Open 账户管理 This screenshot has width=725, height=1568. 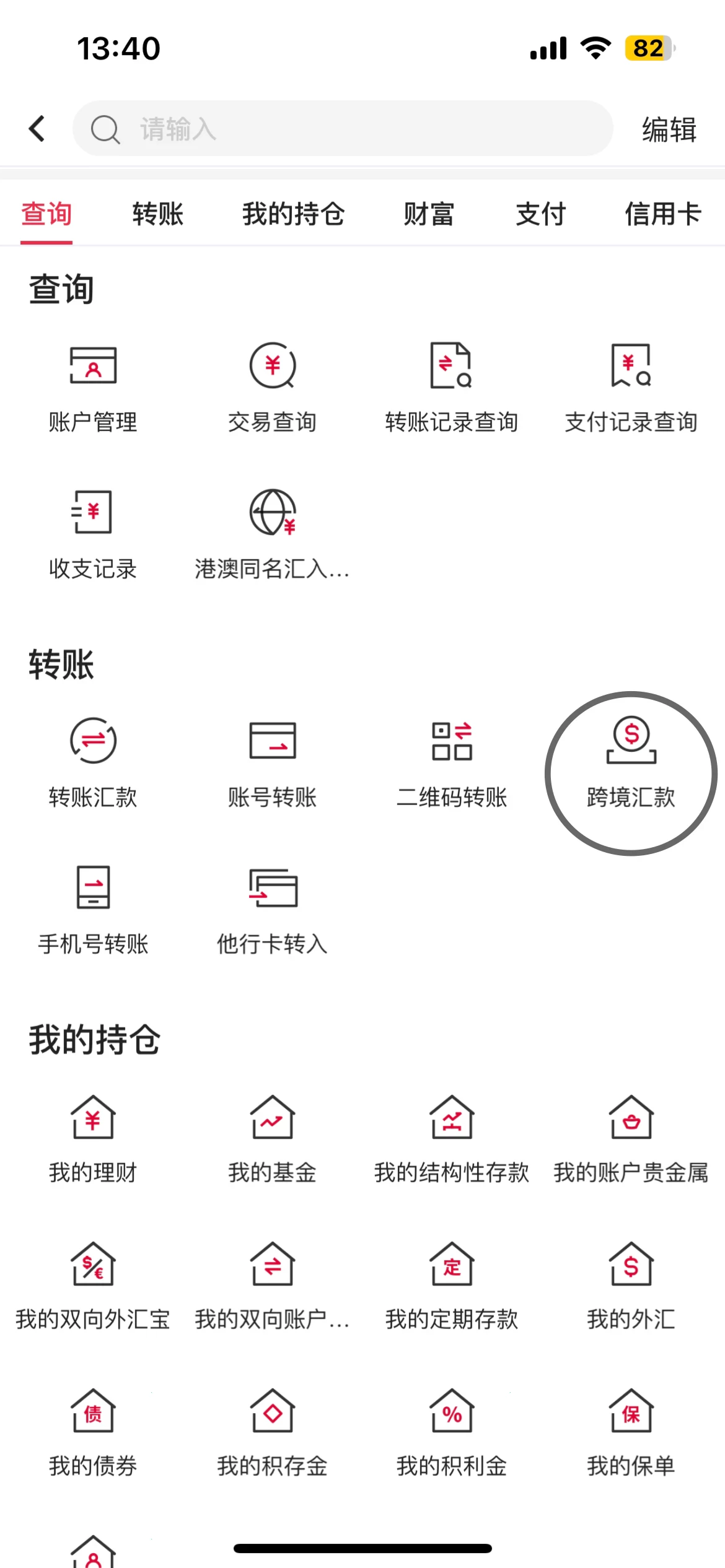tap(93, 387)
